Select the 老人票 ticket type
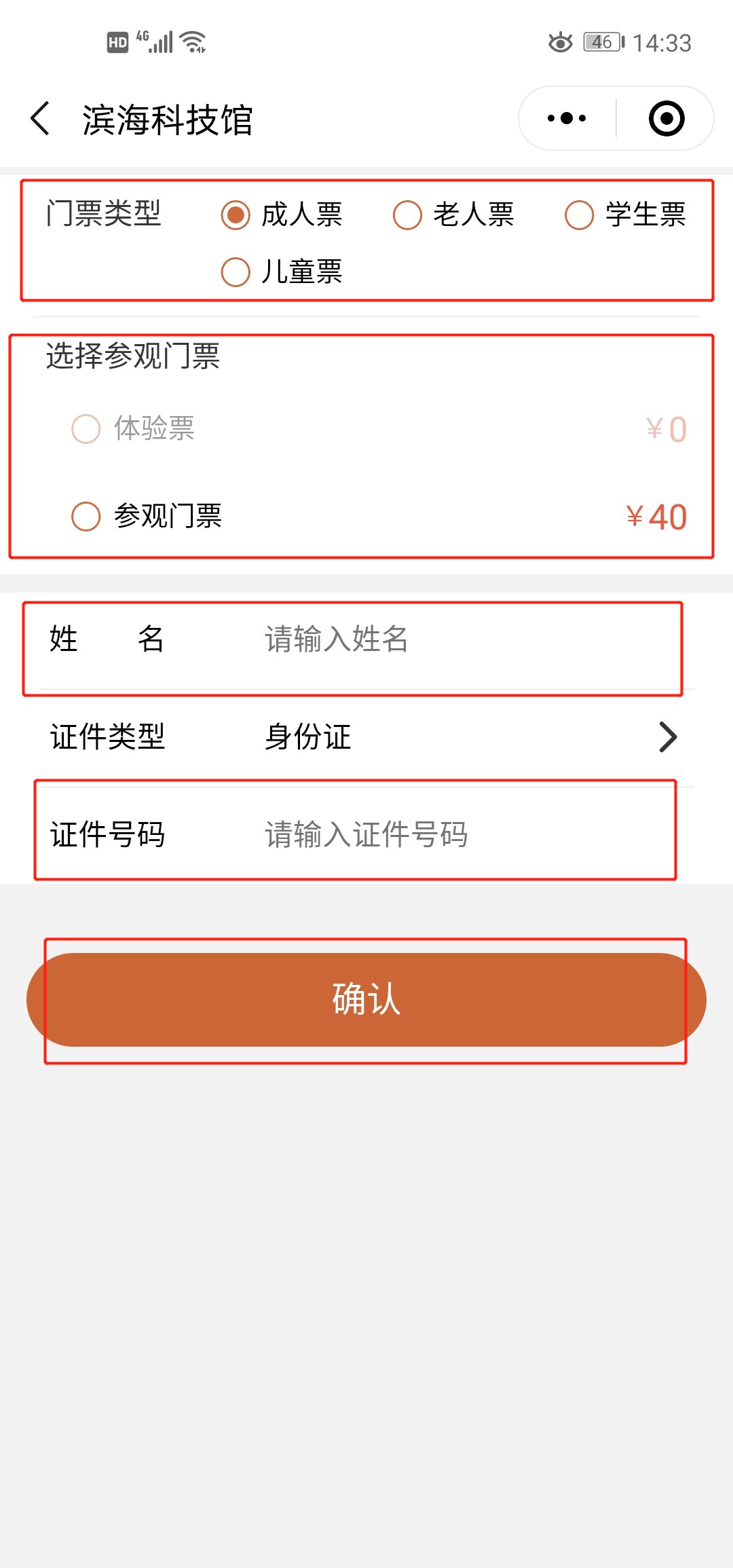Screen dimensions: 733x1568 tap(453, 215)
